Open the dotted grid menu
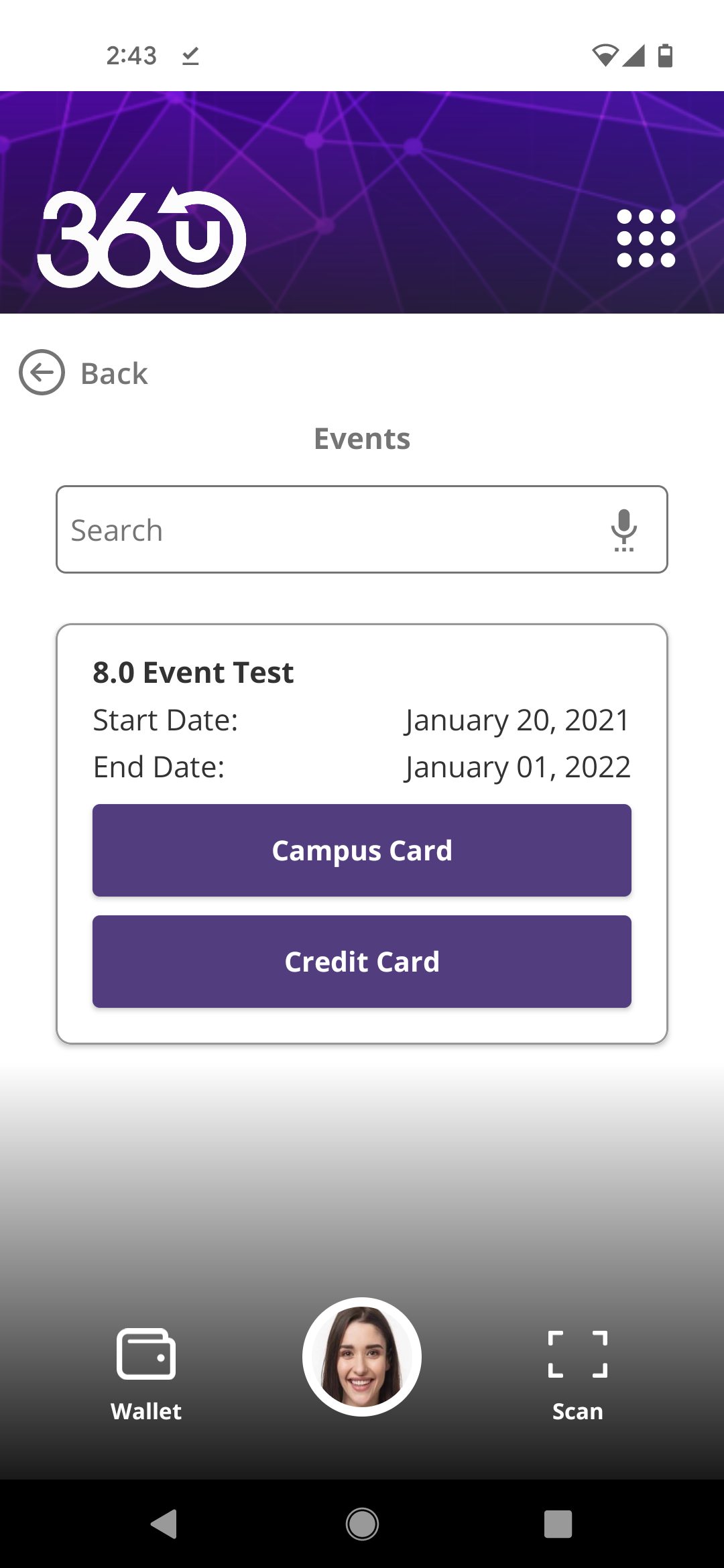The height and width of the screenshot is (1568, 724). [x=646, y=239]
